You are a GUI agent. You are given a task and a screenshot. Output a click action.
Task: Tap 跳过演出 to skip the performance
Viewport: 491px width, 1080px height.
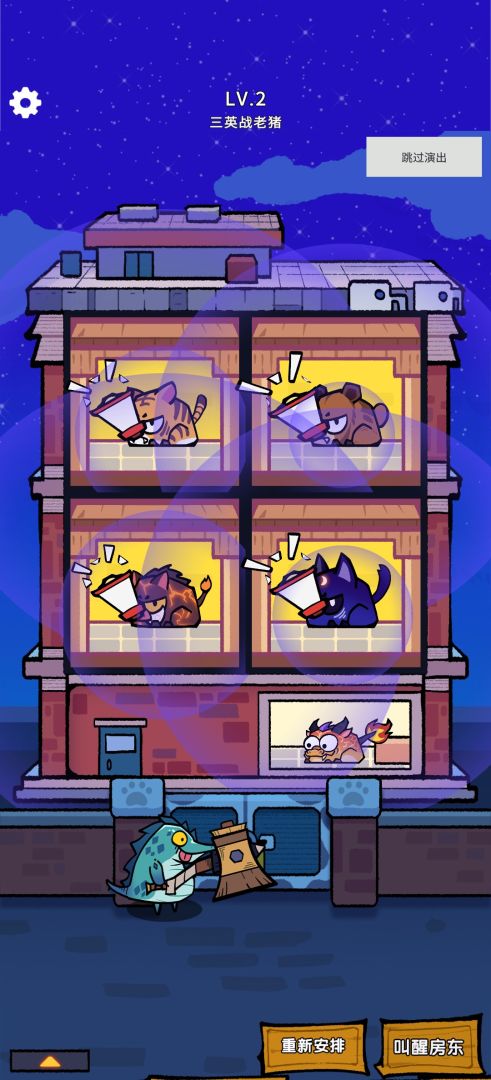424,157
